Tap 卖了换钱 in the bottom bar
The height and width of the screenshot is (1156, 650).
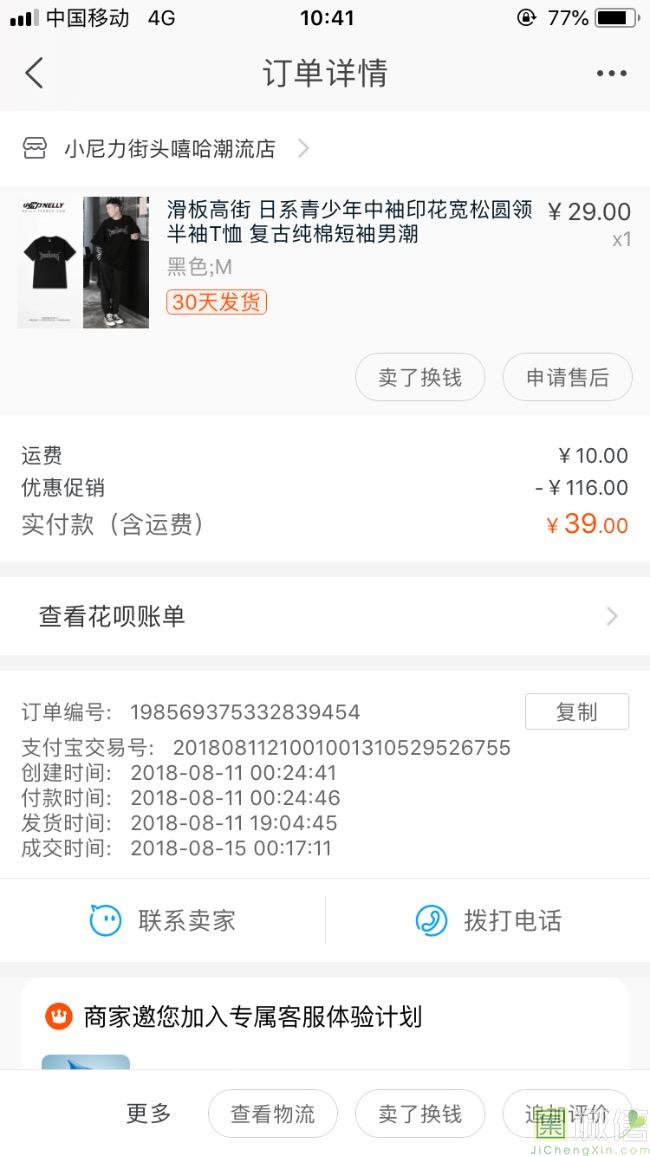(420, 1113)
